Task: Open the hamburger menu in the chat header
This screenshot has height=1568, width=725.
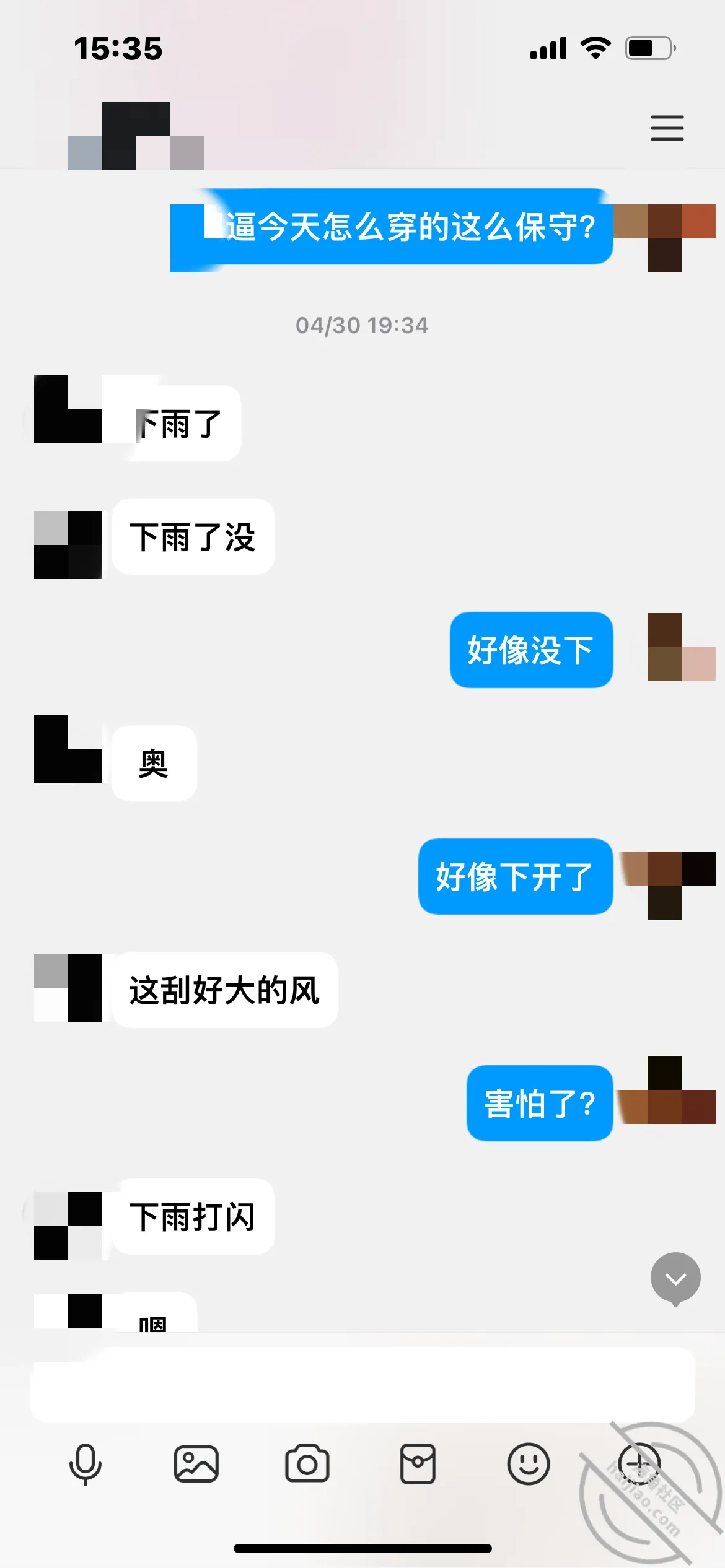Action: point(667,128)
